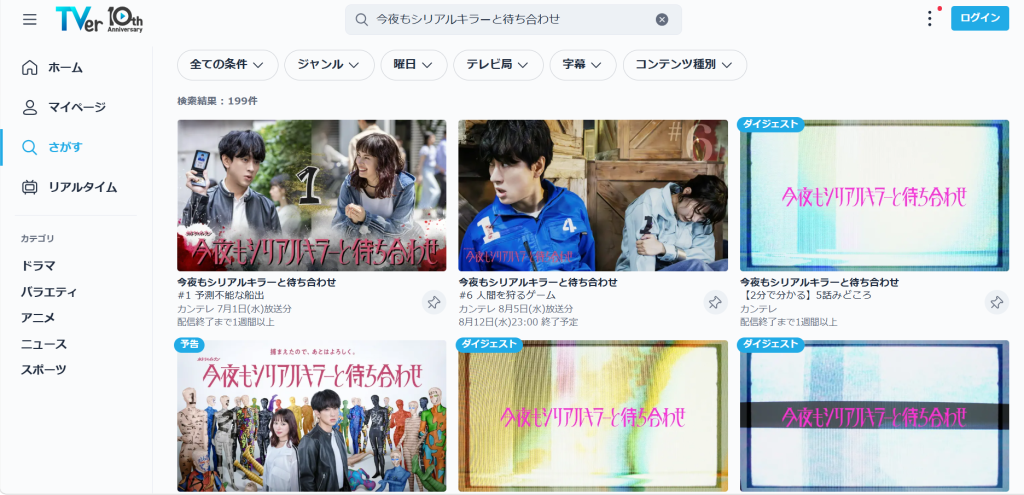Open the コンテンツ種別 filter
This screenshot has width=1024, height=495.
point(684,65)
